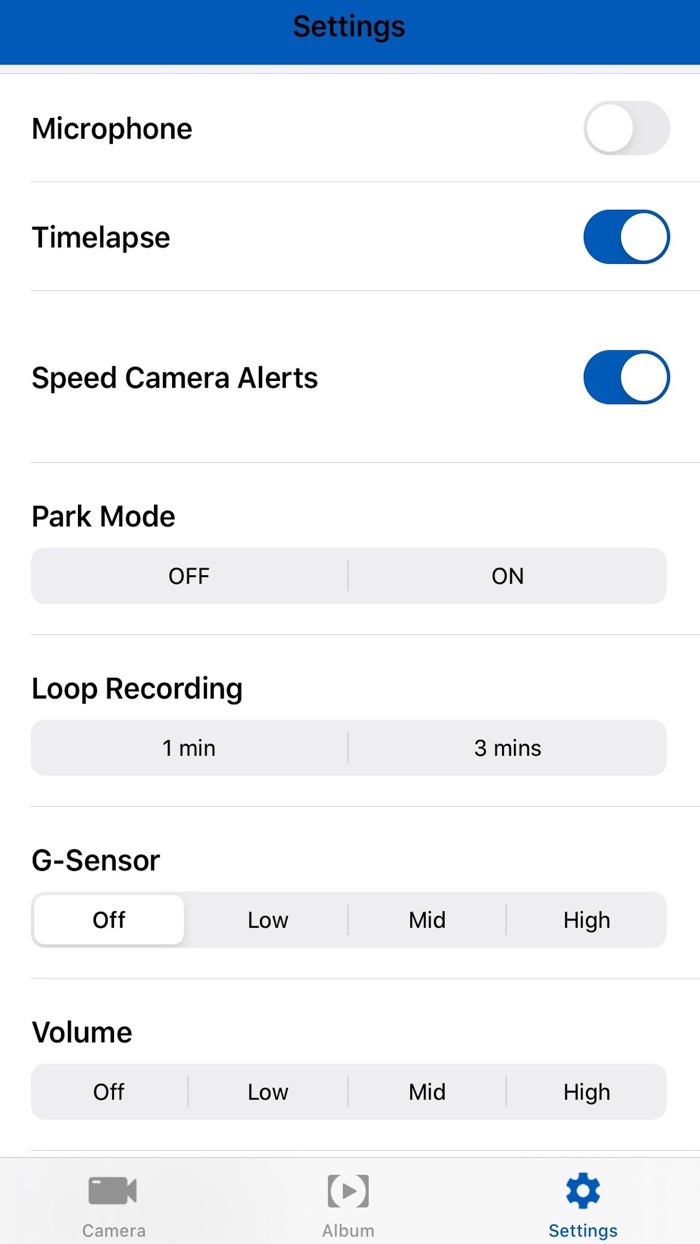Set Volume to Off
This screenshot has width=700, height=1244.
coord(109,1092)
